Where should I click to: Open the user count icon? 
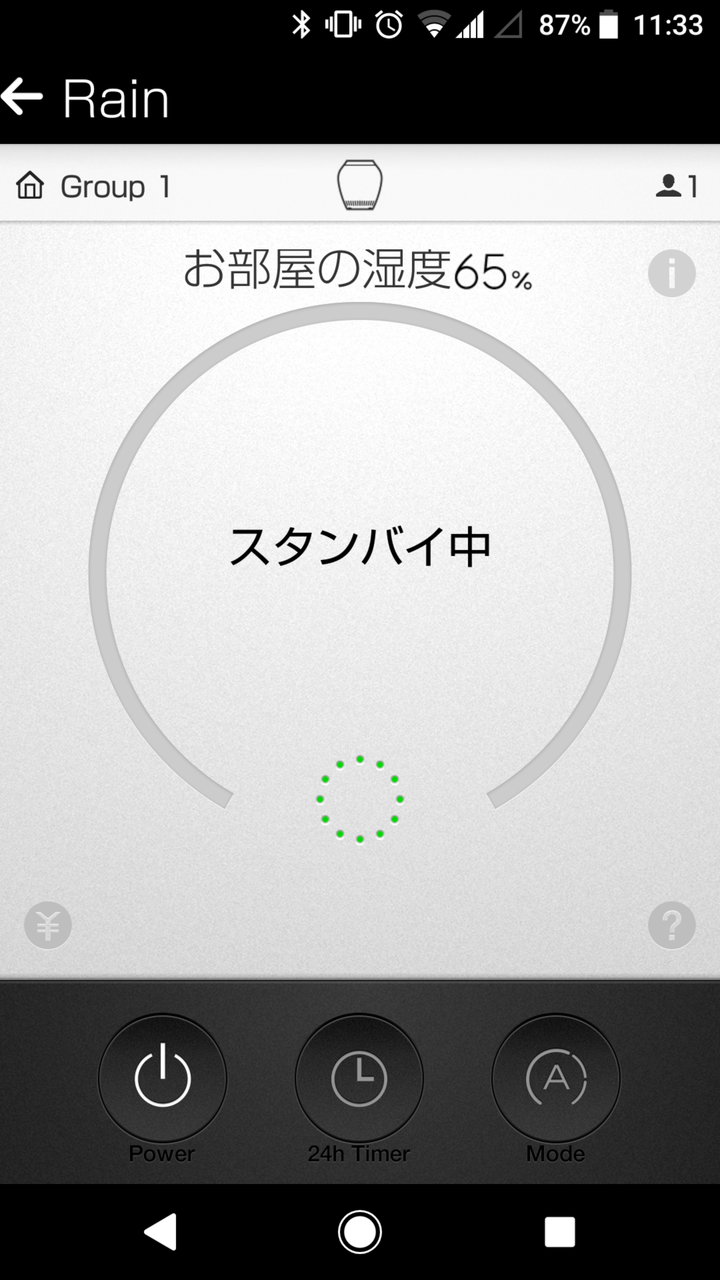coord(677,186)
